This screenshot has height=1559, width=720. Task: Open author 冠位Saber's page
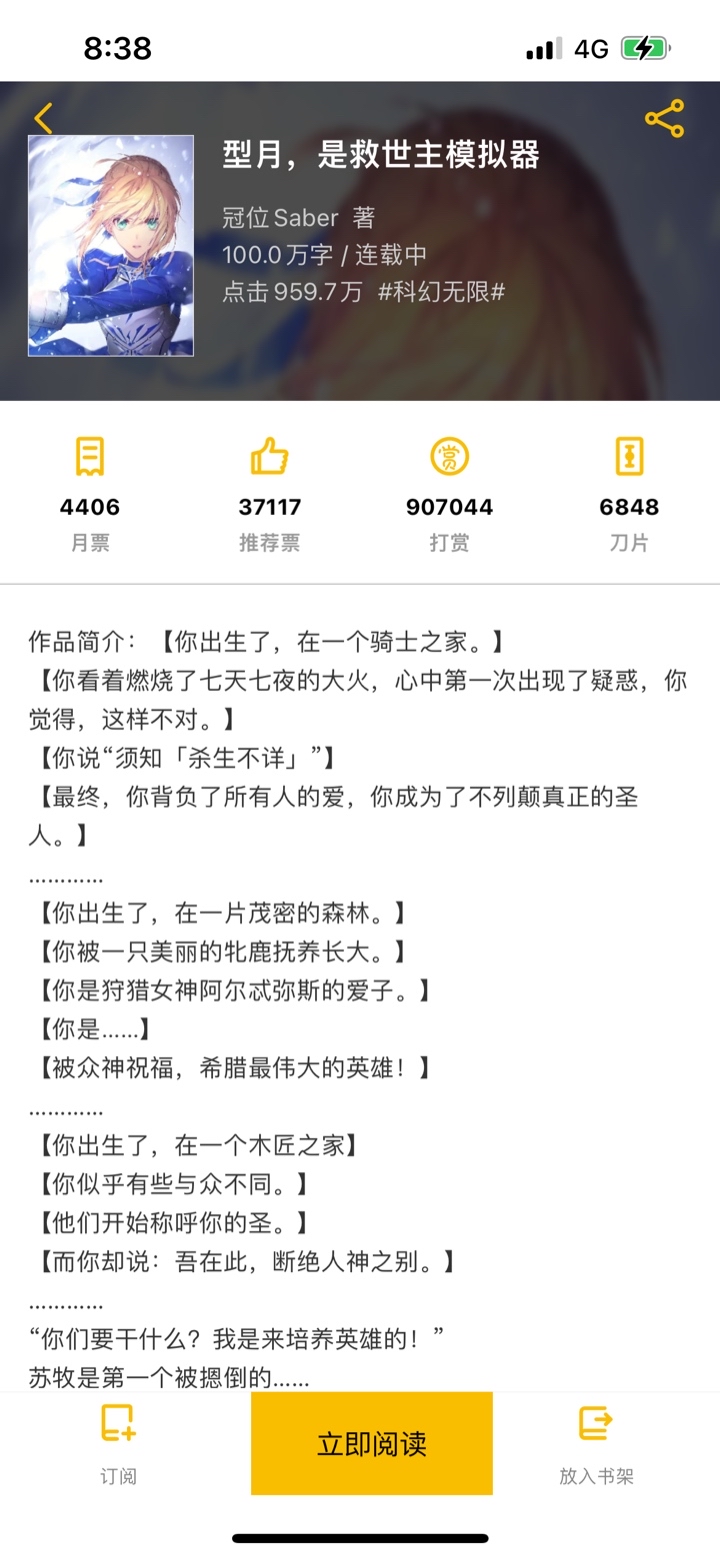click(x=280, y=217)
